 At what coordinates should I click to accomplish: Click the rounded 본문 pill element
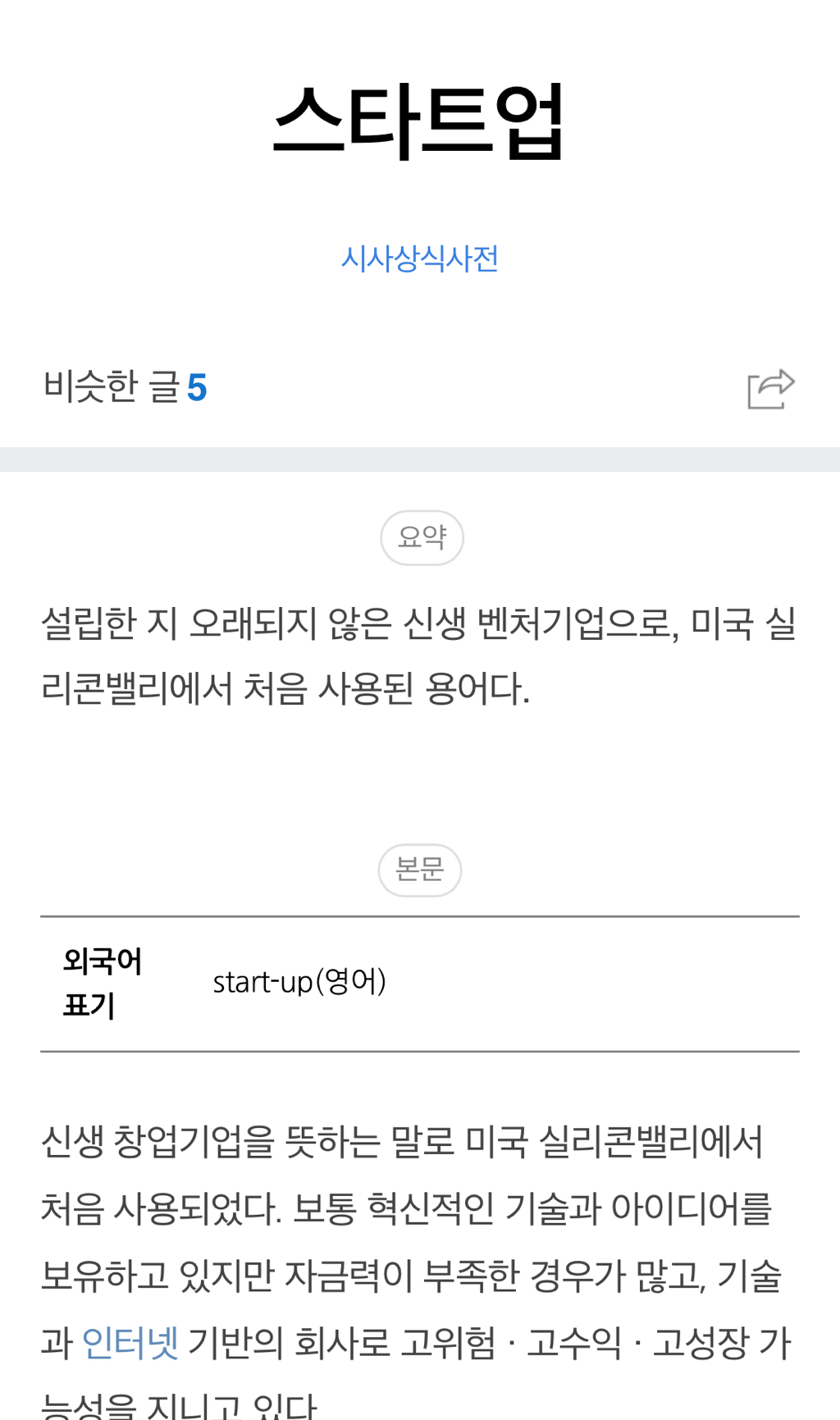point(420,870)
